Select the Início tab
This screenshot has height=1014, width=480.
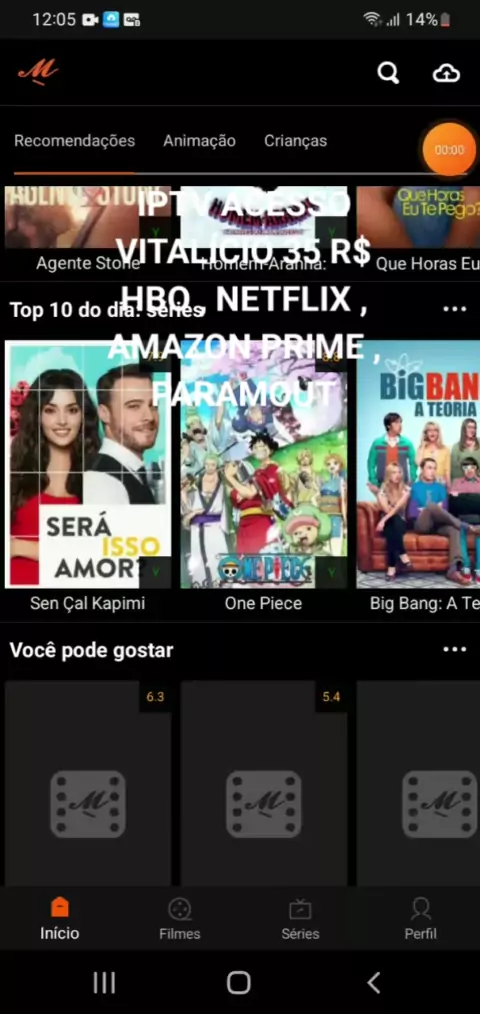tap(60, 919)
